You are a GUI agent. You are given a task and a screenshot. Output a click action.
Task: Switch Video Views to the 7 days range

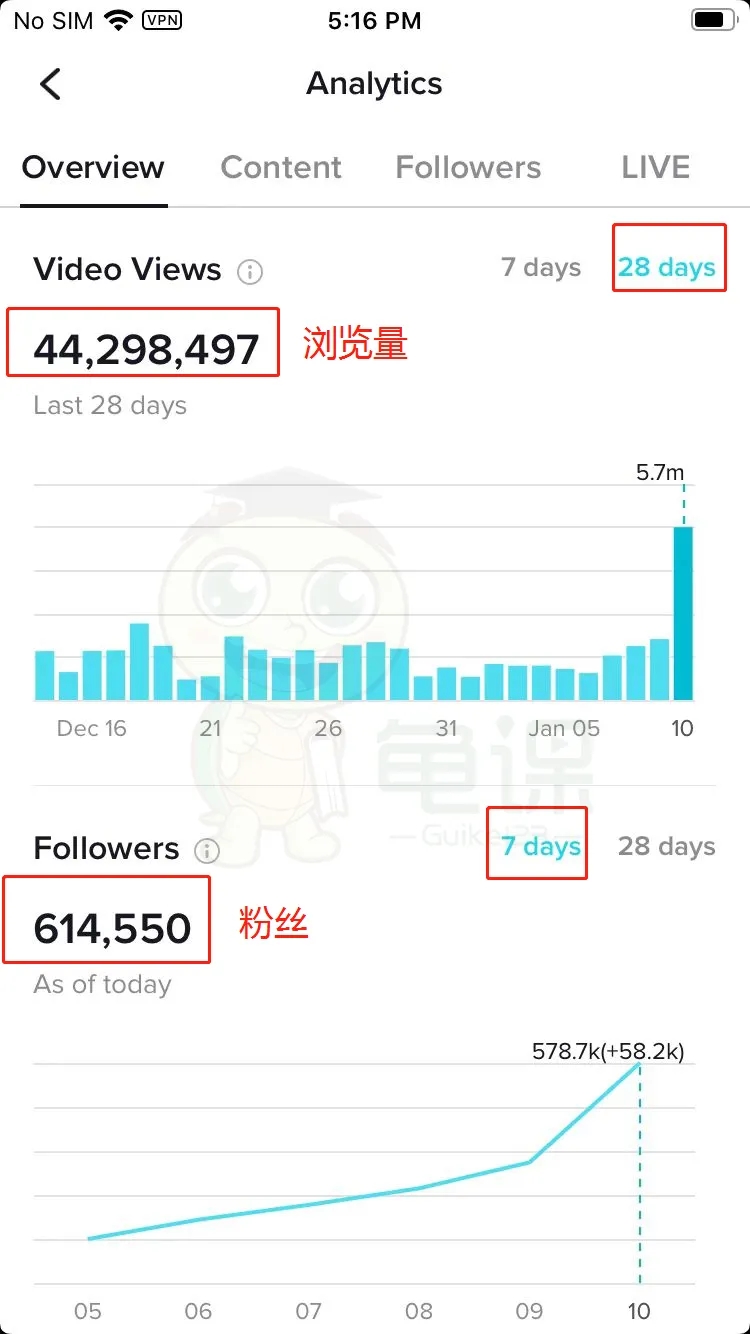[540, 267]
